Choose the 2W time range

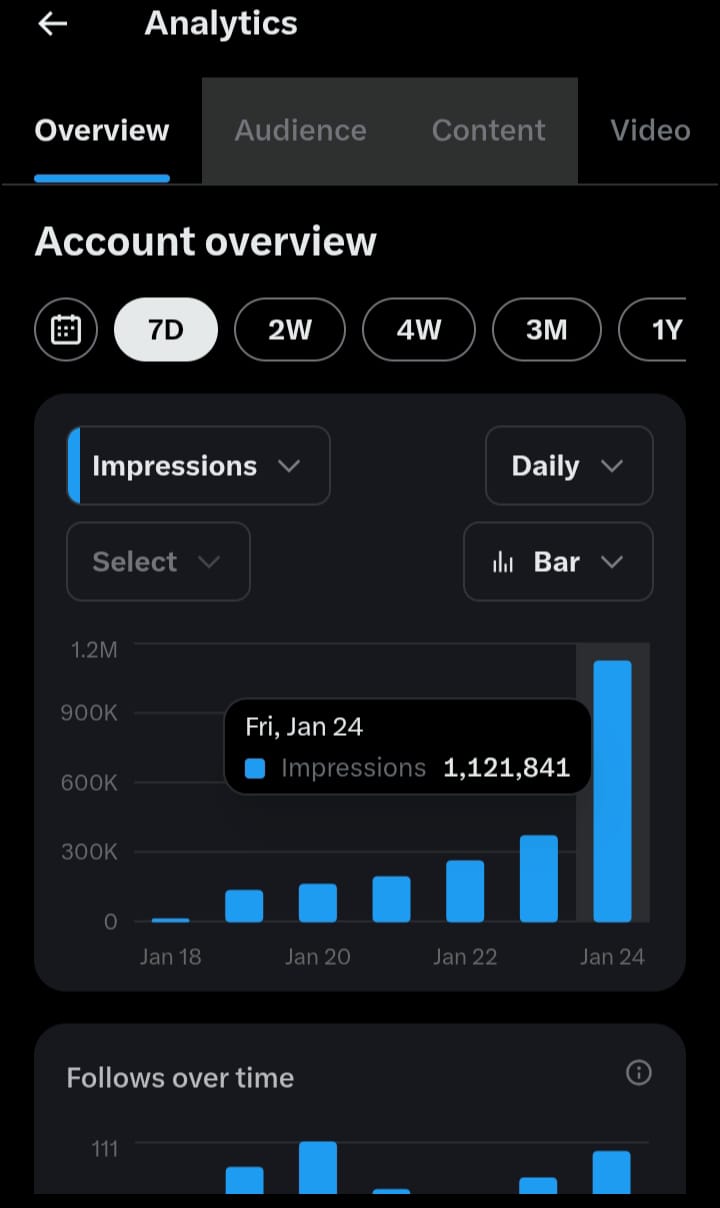coord(290,329)
